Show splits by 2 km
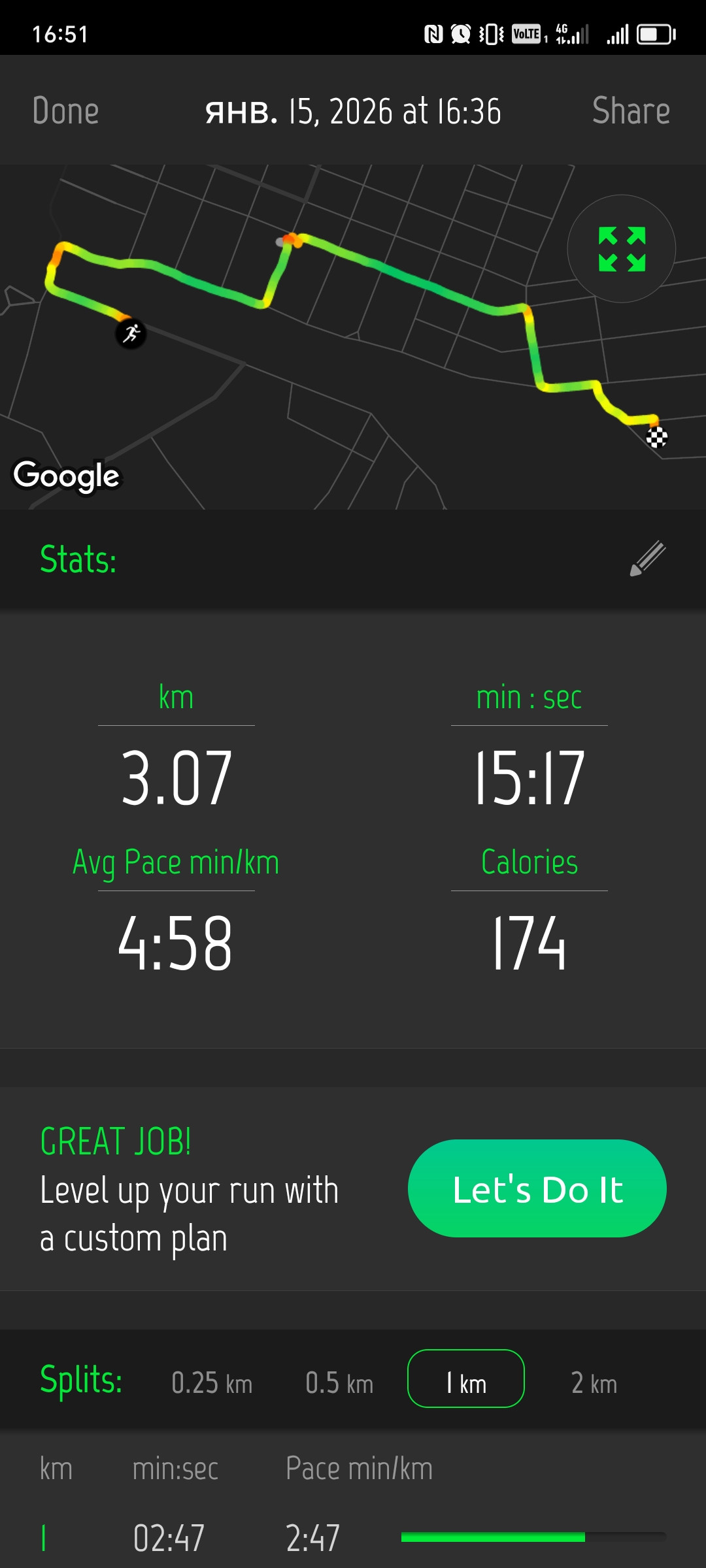The height and width of the screenshot is (1568, 706). pos(594,1382)
